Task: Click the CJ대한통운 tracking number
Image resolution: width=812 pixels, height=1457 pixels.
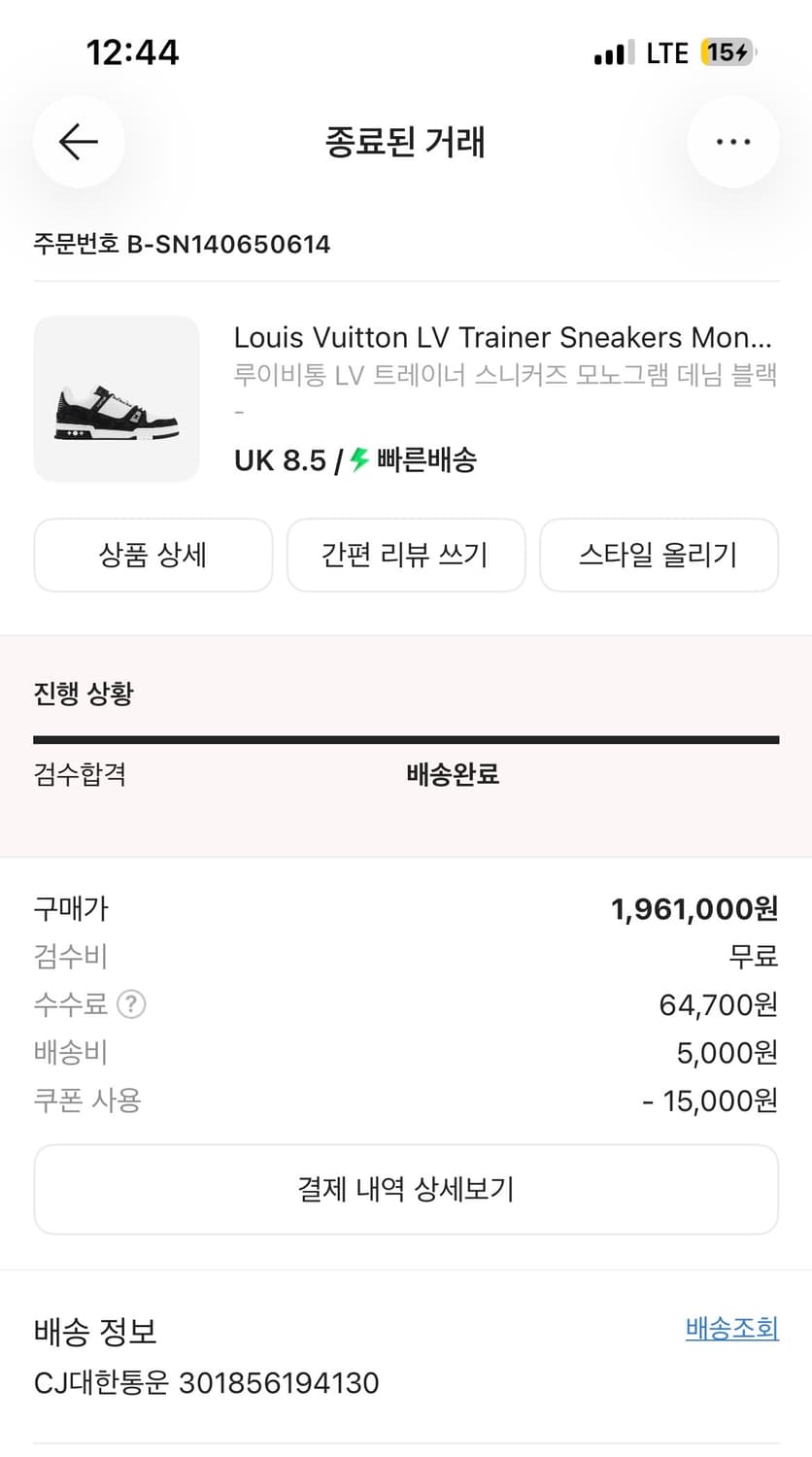Action: [x=206, y=1382]
